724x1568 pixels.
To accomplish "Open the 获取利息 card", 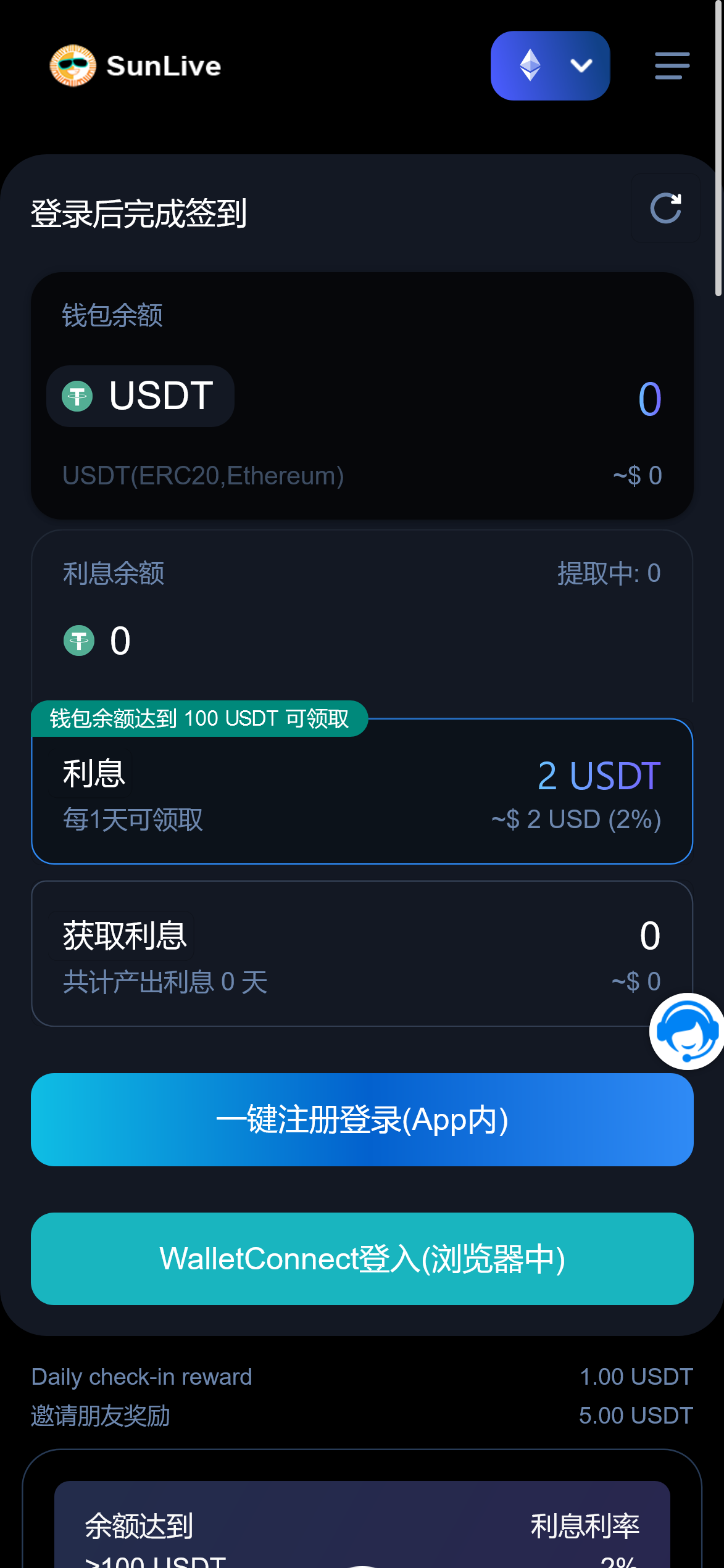I will coord(362,953).
